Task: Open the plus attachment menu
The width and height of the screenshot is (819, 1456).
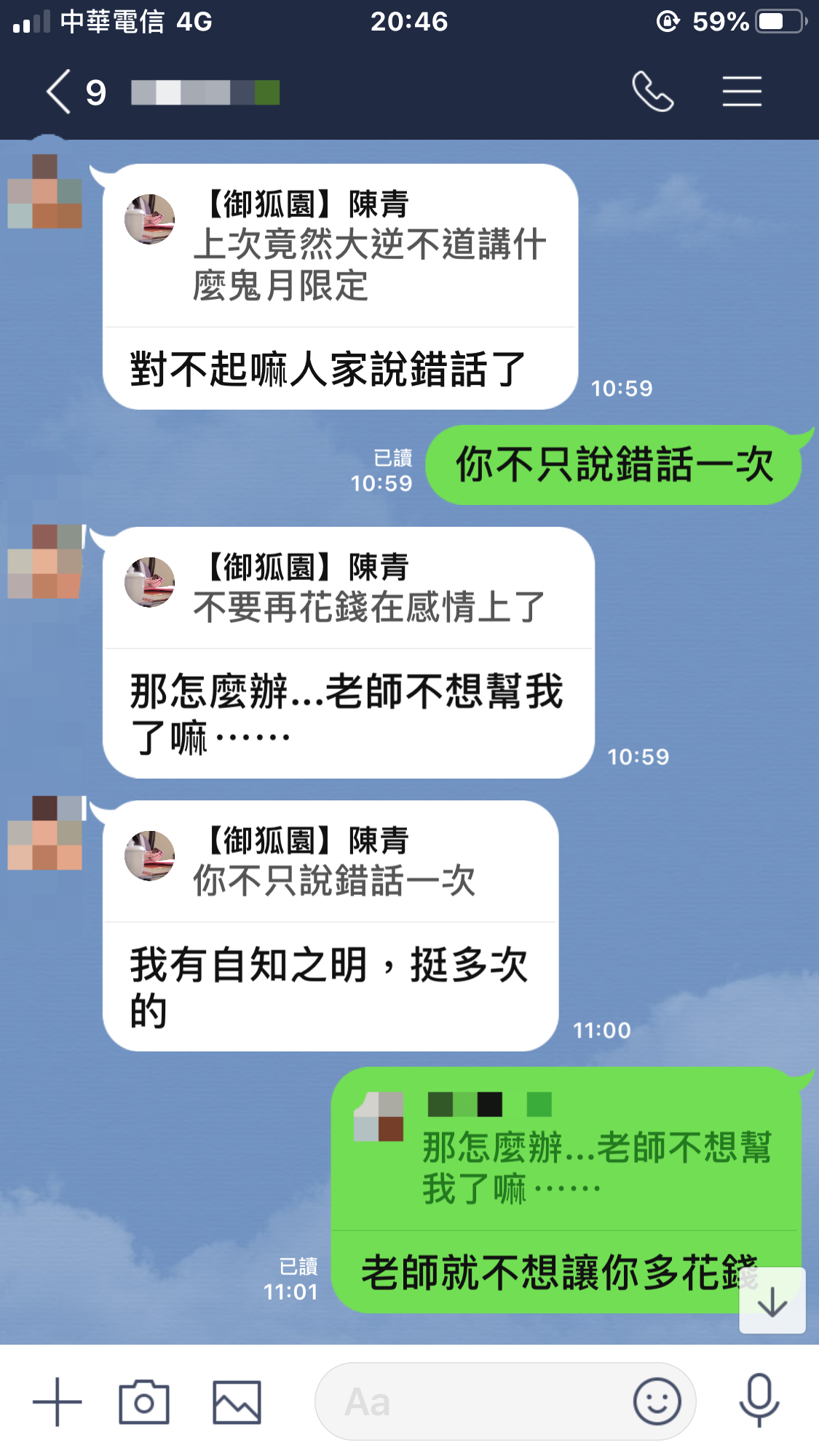Action: point(57,1401)
